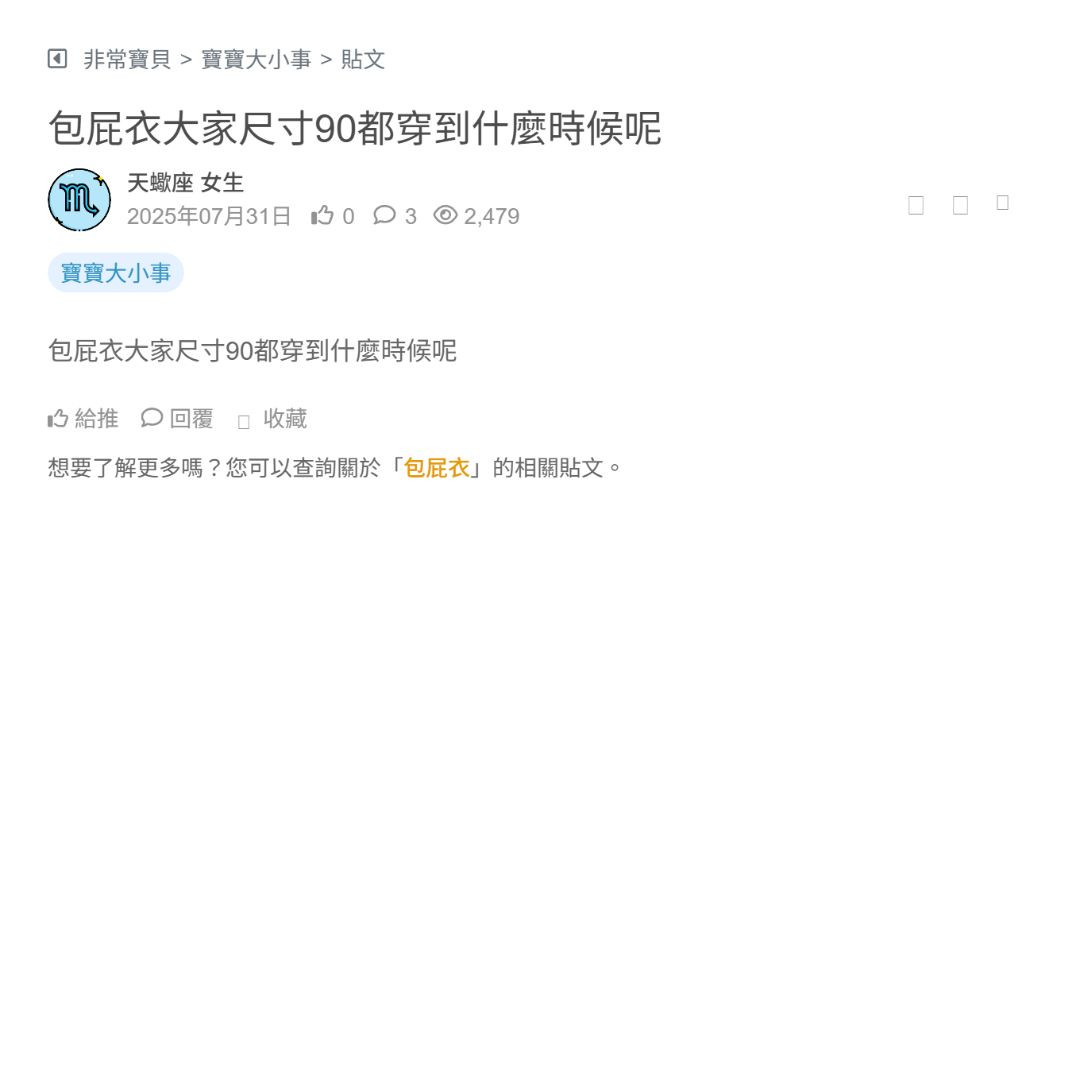This screenshot has height=1080, width=1080.
Task: Tap the back arrow icon in breadcrumb
Action: tap(57, 59)
